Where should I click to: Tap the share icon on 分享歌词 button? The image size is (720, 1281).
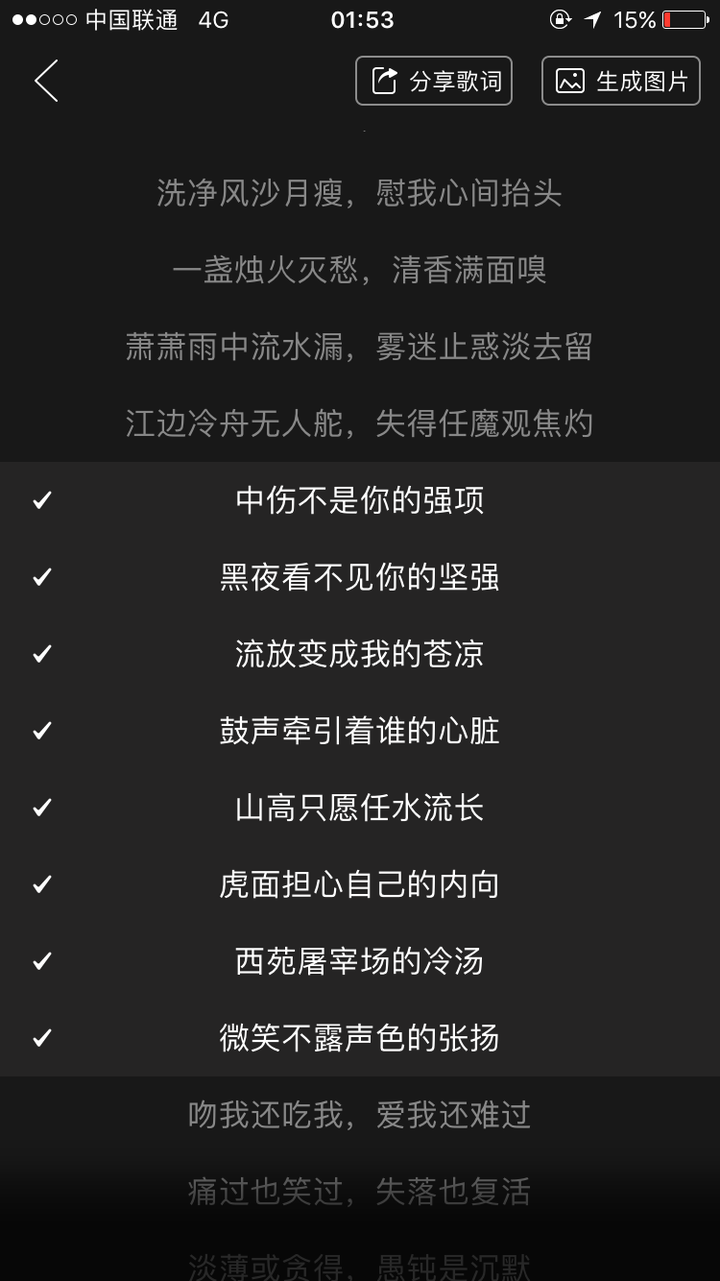383,81
